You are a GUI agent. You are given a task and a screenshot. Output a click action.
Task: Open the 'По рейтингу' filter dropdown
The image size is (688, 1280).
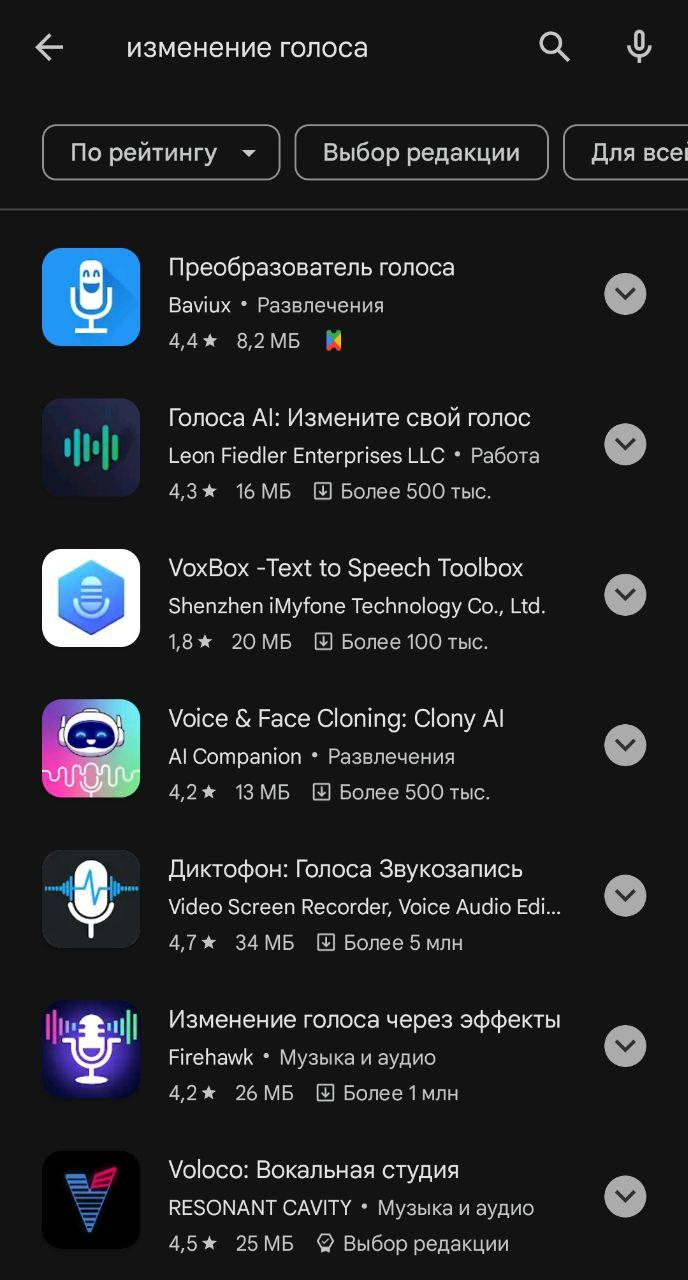(x=161, y=153)
